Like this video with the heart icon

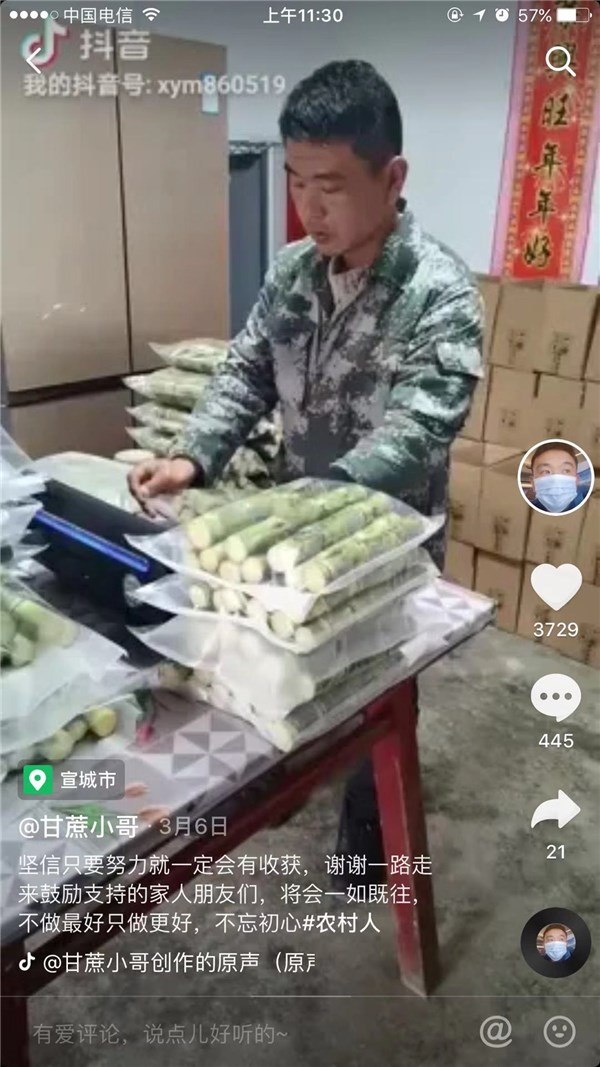[x=555, y=587]
